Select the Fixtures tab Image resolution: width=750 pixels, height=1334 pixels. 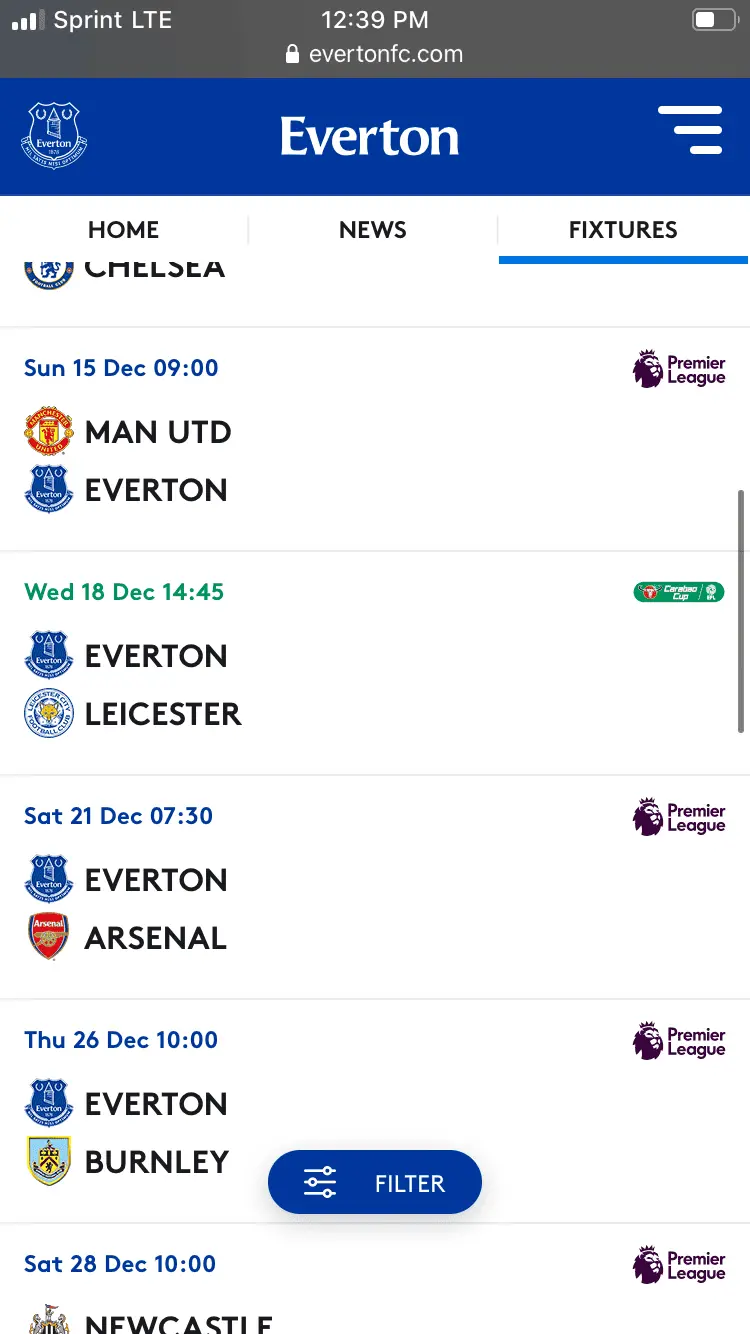[623, 230]
